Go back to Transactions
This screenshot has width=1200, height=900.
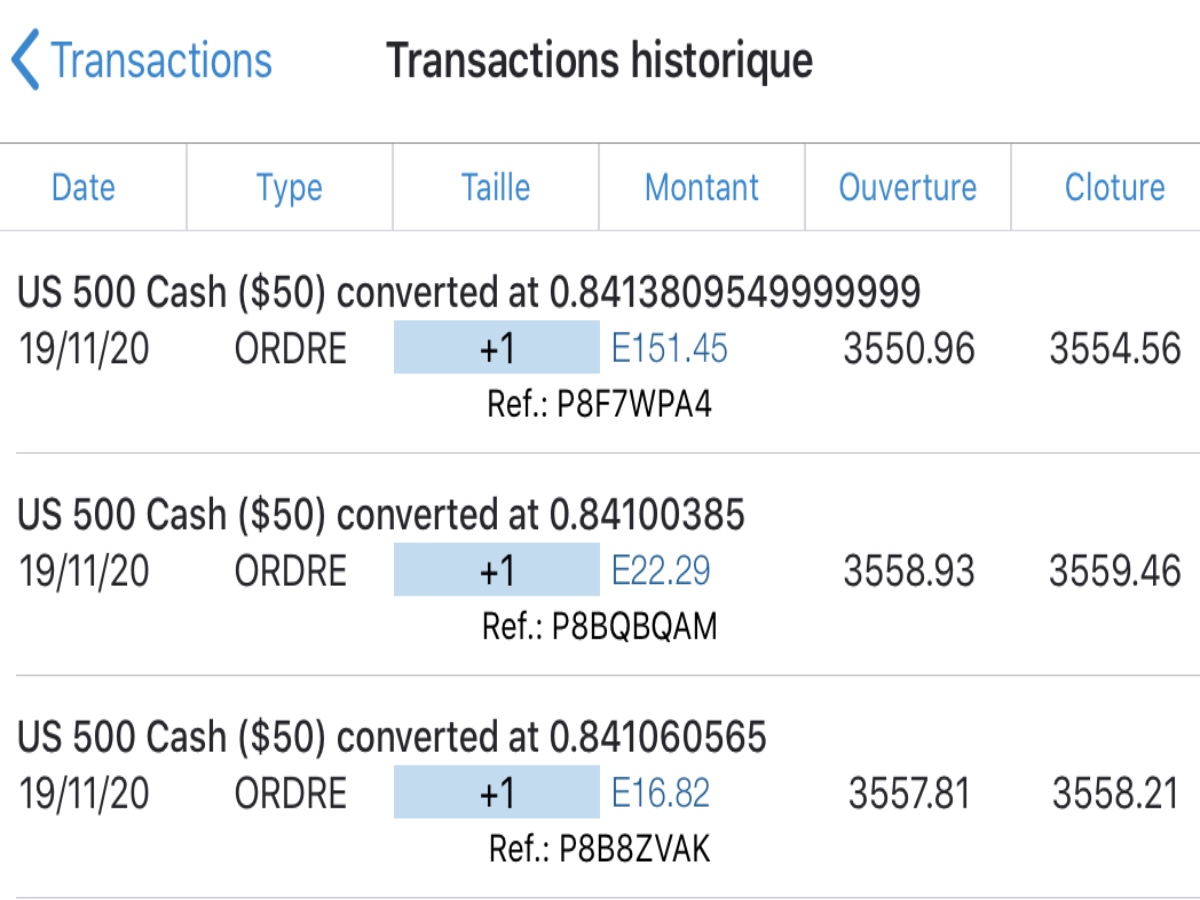point(142,60)
